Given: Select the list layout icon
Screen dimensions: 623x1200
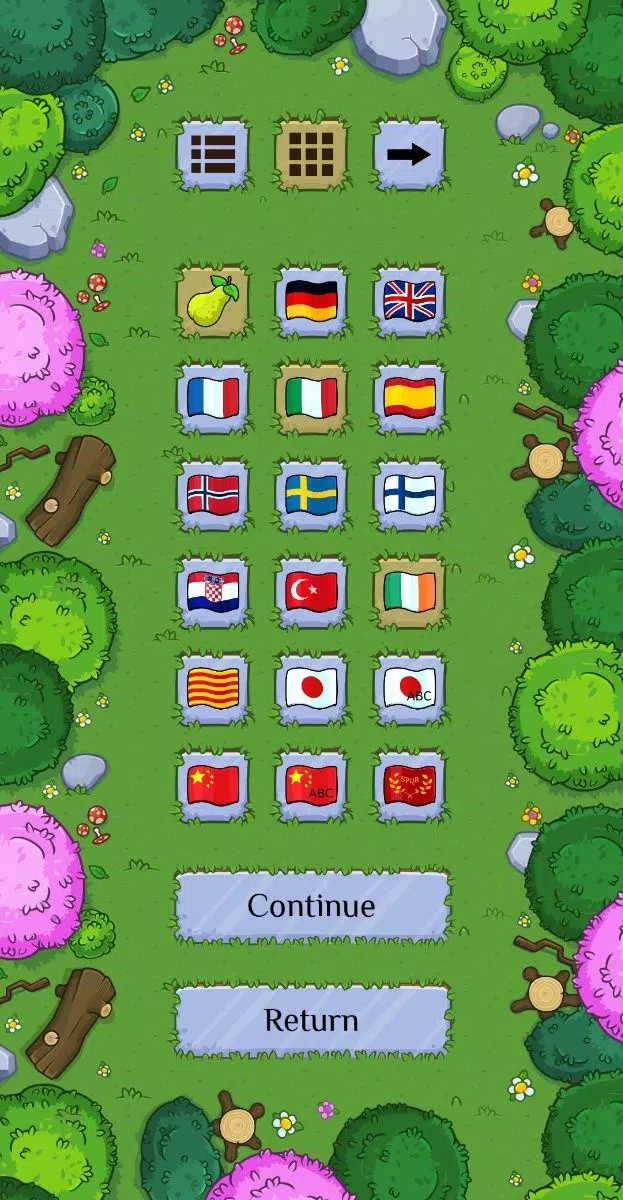Looking at the screenshot, I should tap(213, 154).
